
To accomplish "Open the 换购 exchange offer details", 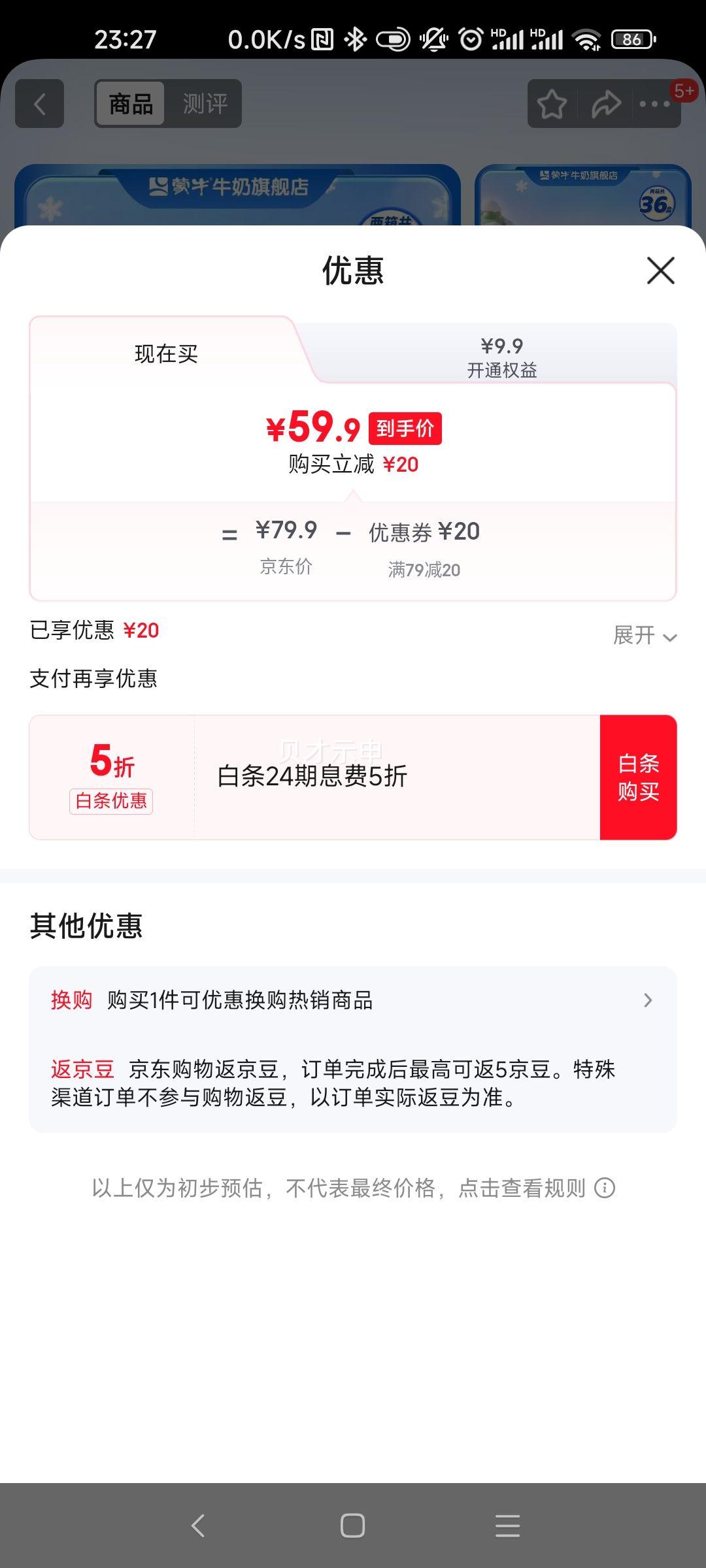I will click(353, 1001).
